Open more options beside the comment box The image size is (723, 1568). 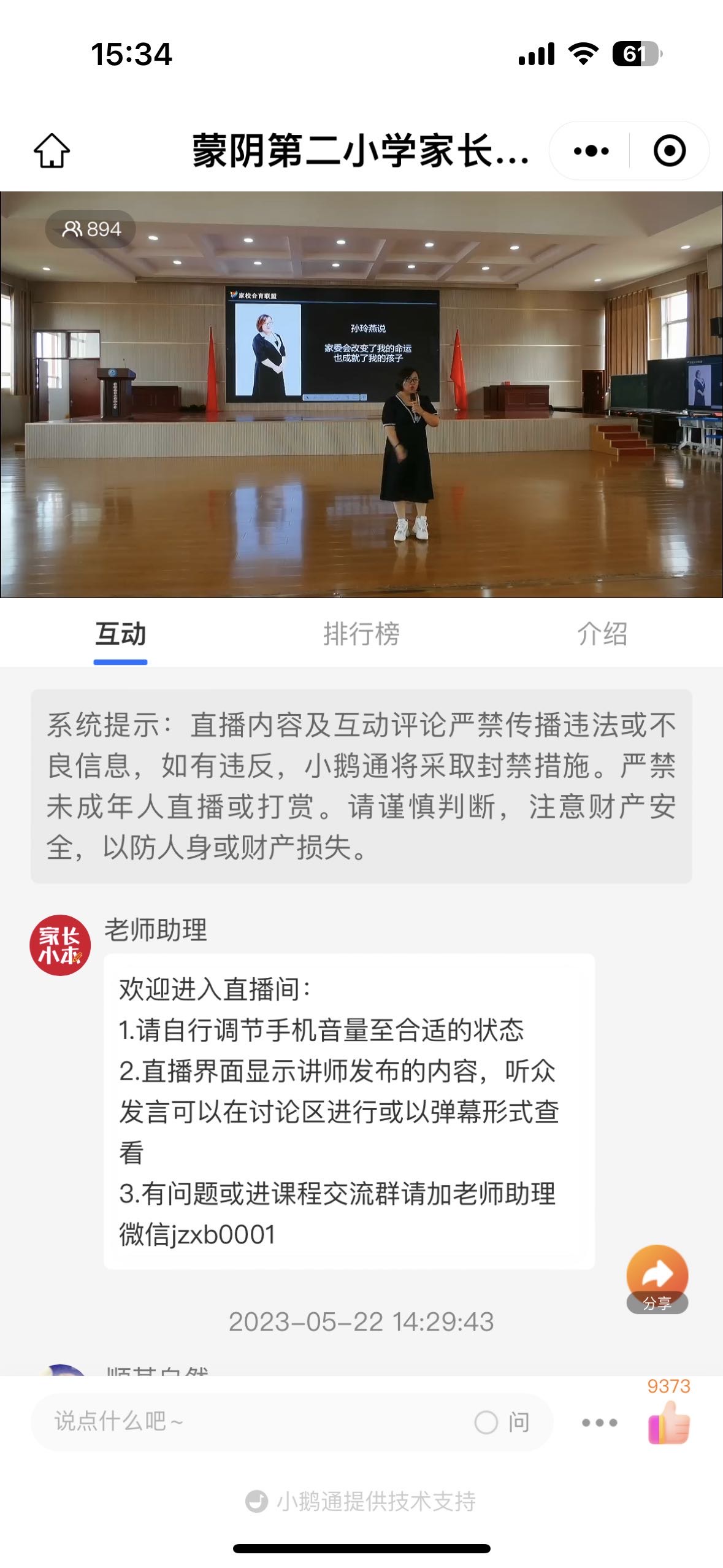[x=599, y=1422]
